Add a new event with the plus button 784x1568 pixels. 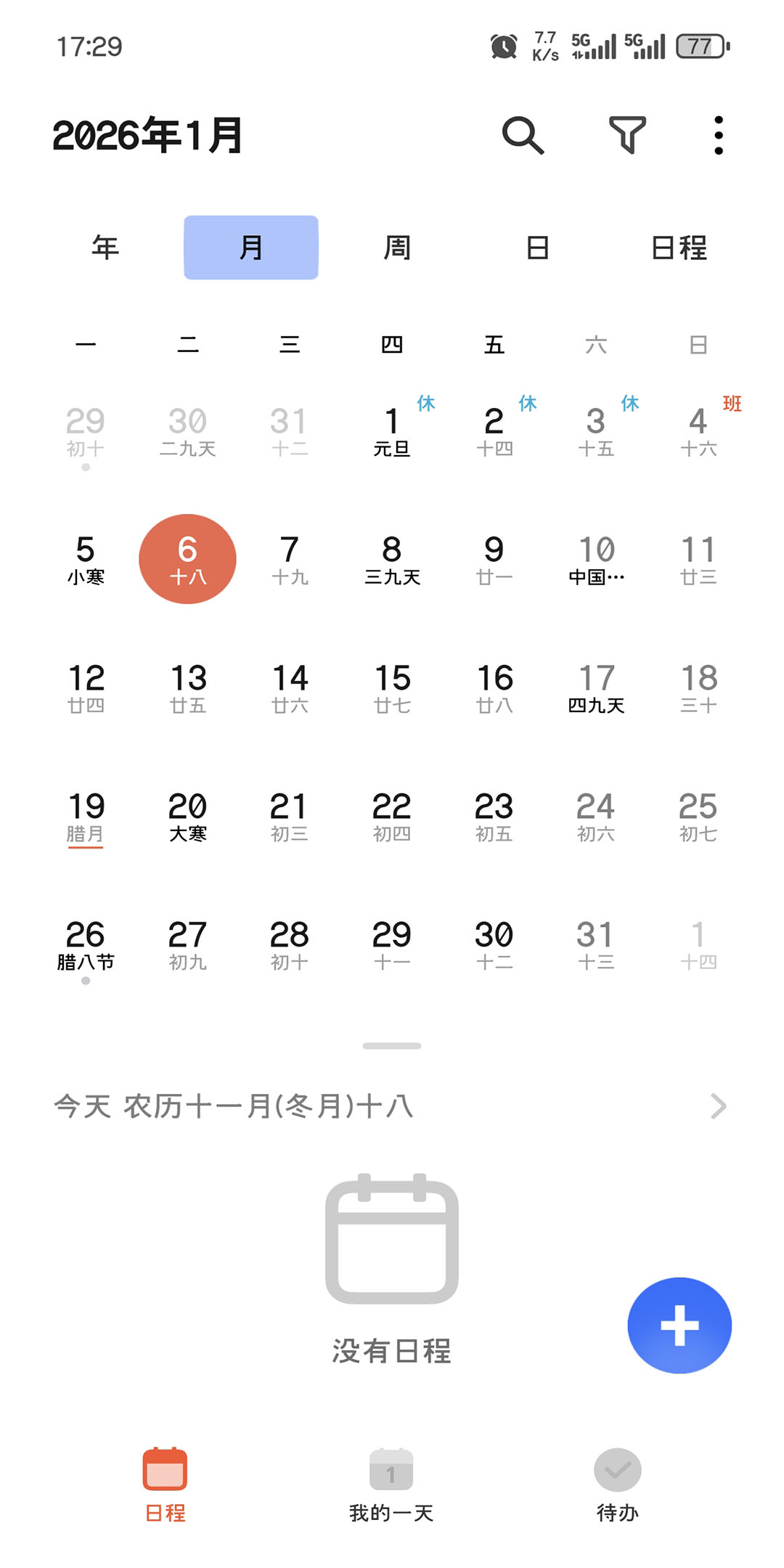pos(679,1325)
